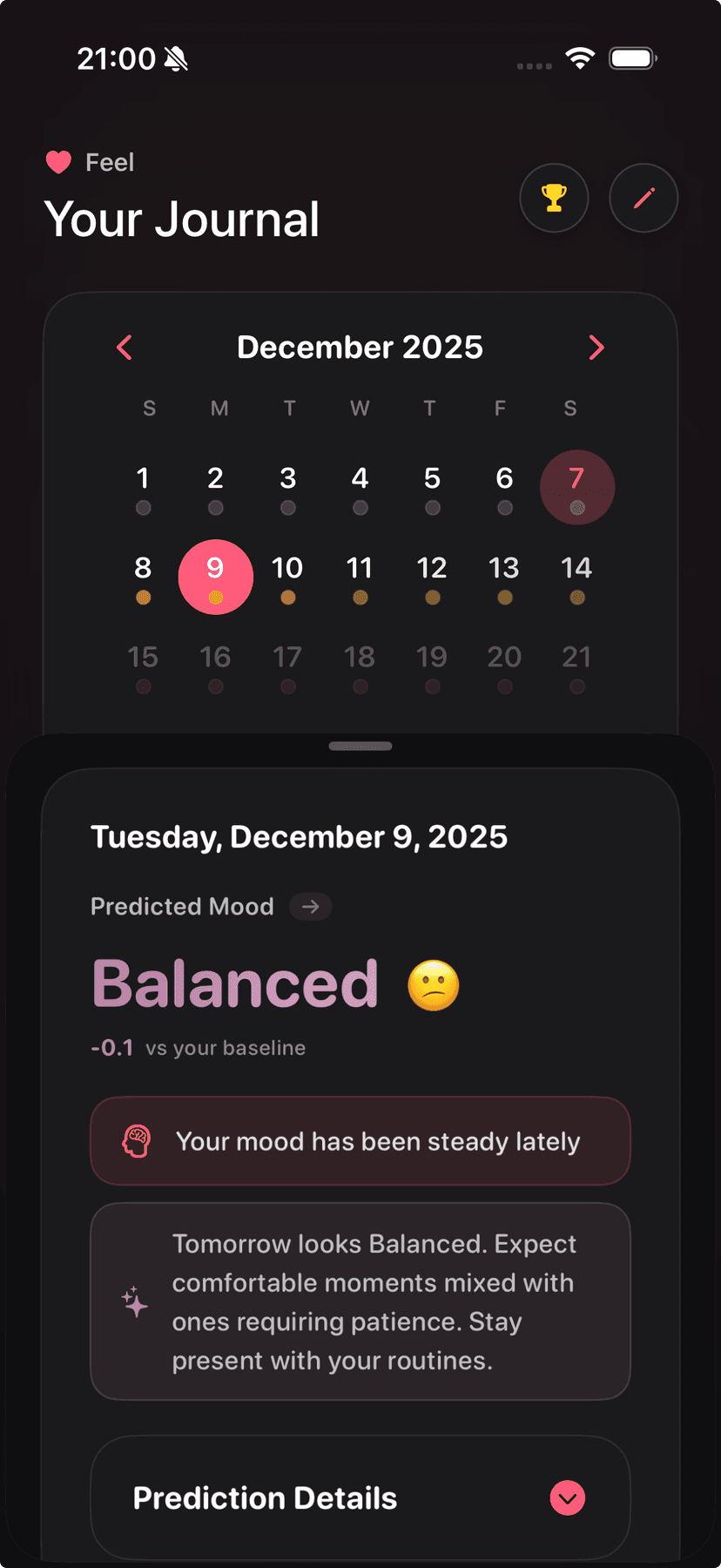Go to the next month with the right chevron
The image size is (721, 1568).
point(596,347)
